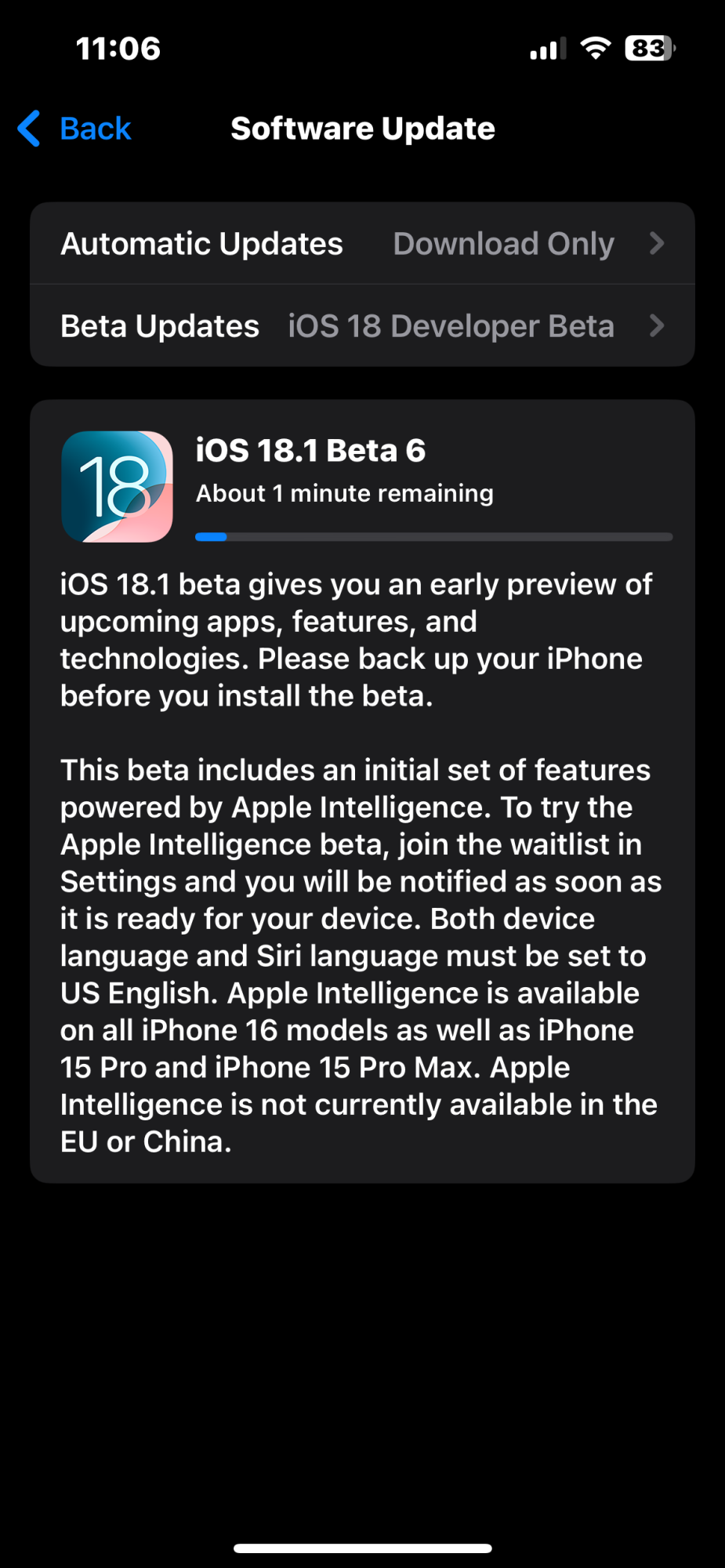Go back from Software Update
Screen dimensions: 725x1568
tap(75, 129)
